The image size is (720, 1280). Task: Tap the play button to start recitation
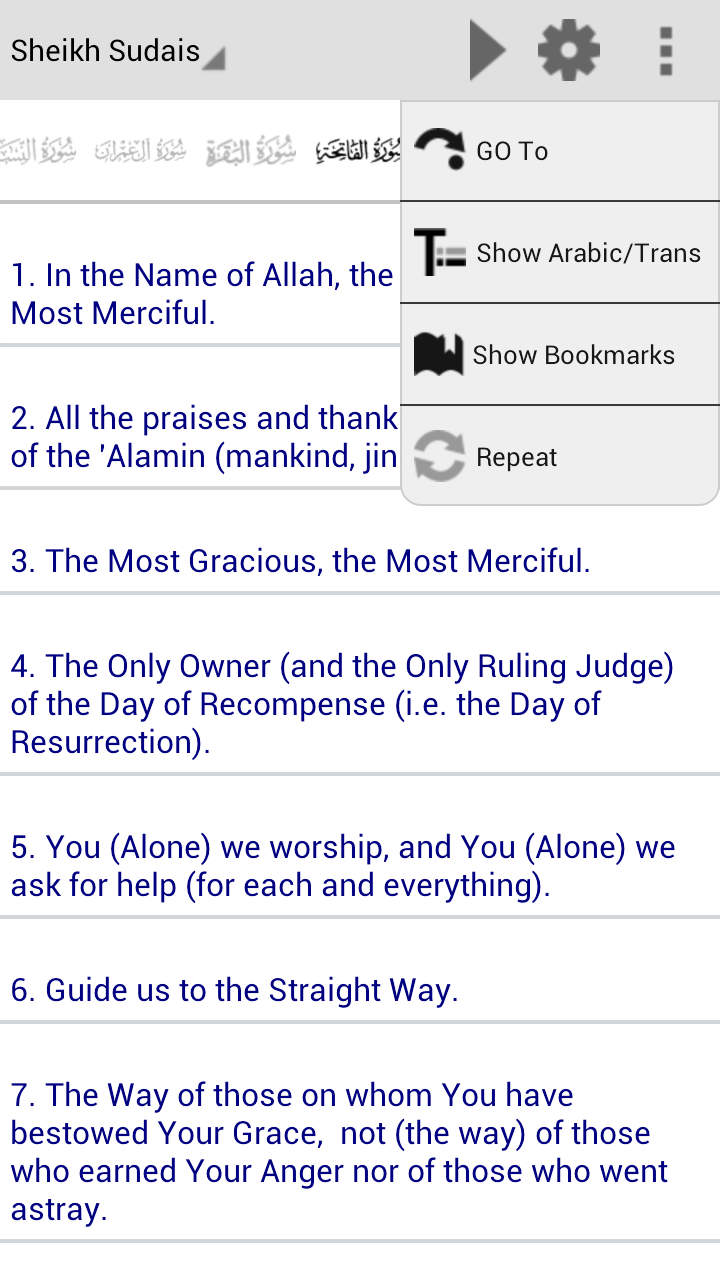tap(487, 49)
